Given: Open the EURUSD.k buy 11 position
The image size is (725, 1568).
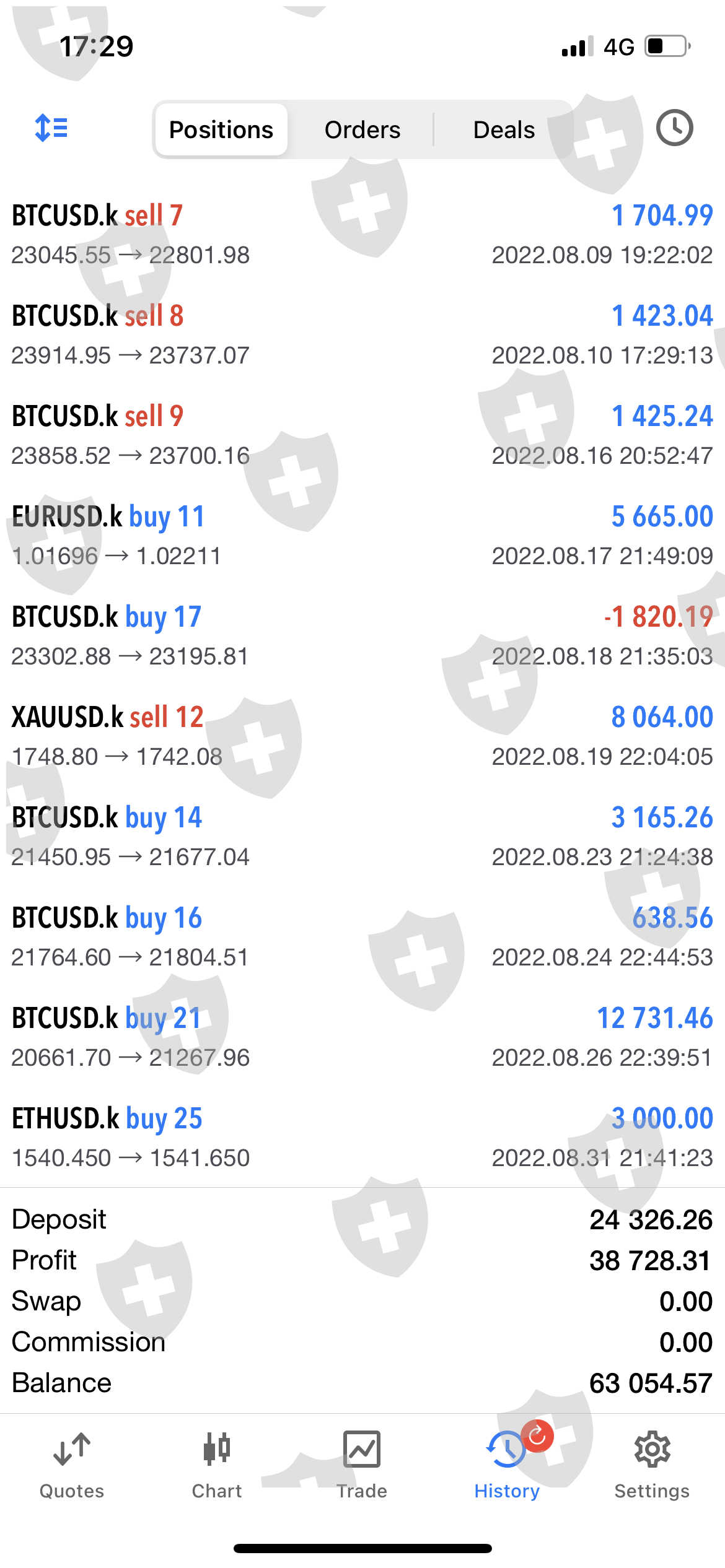Looking at the screenshot, I should pyautogui.click(x=362, y=536).
